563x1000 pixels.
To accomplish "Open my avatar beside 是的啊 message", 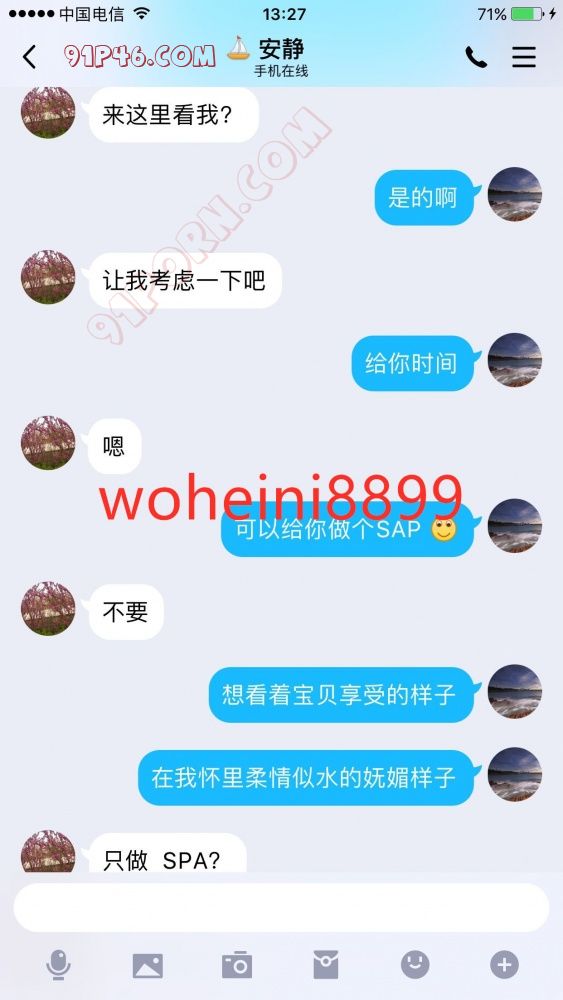I will tap(515, 195).
